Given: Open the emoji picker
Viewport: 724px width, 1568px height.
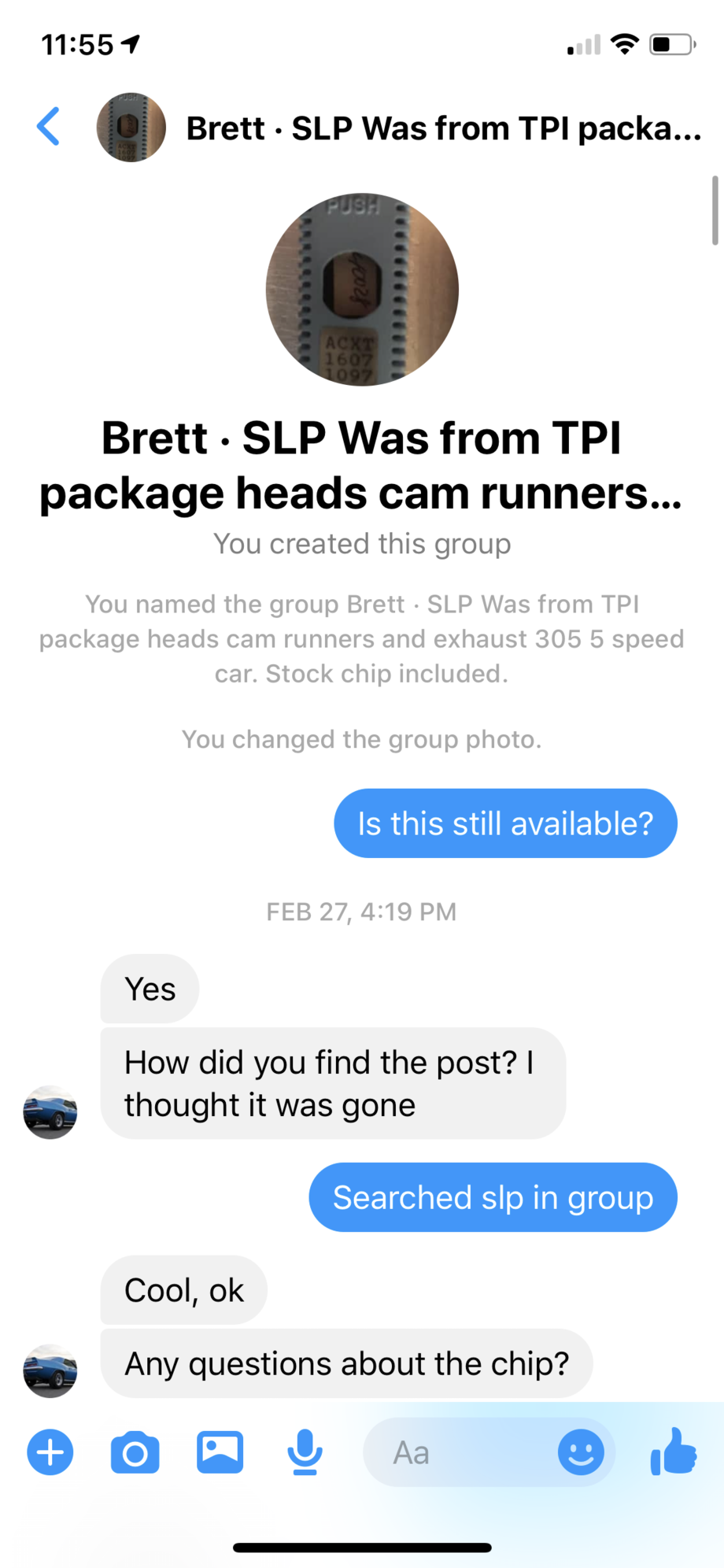Looking at the screenshot, I should tap(581, 1452).
